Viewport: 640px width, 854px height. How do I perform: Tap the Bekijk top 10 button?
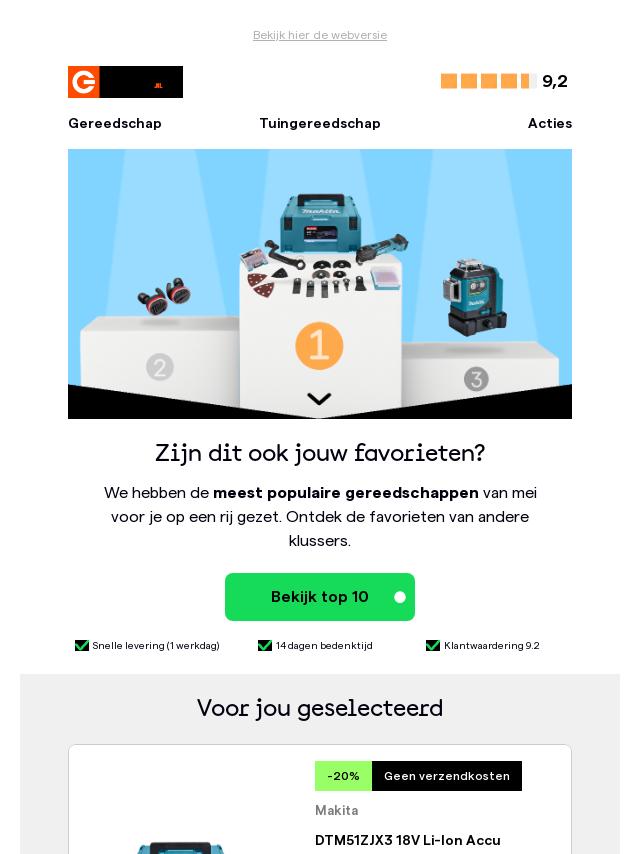pyautogui.click(x=320, y=597)
